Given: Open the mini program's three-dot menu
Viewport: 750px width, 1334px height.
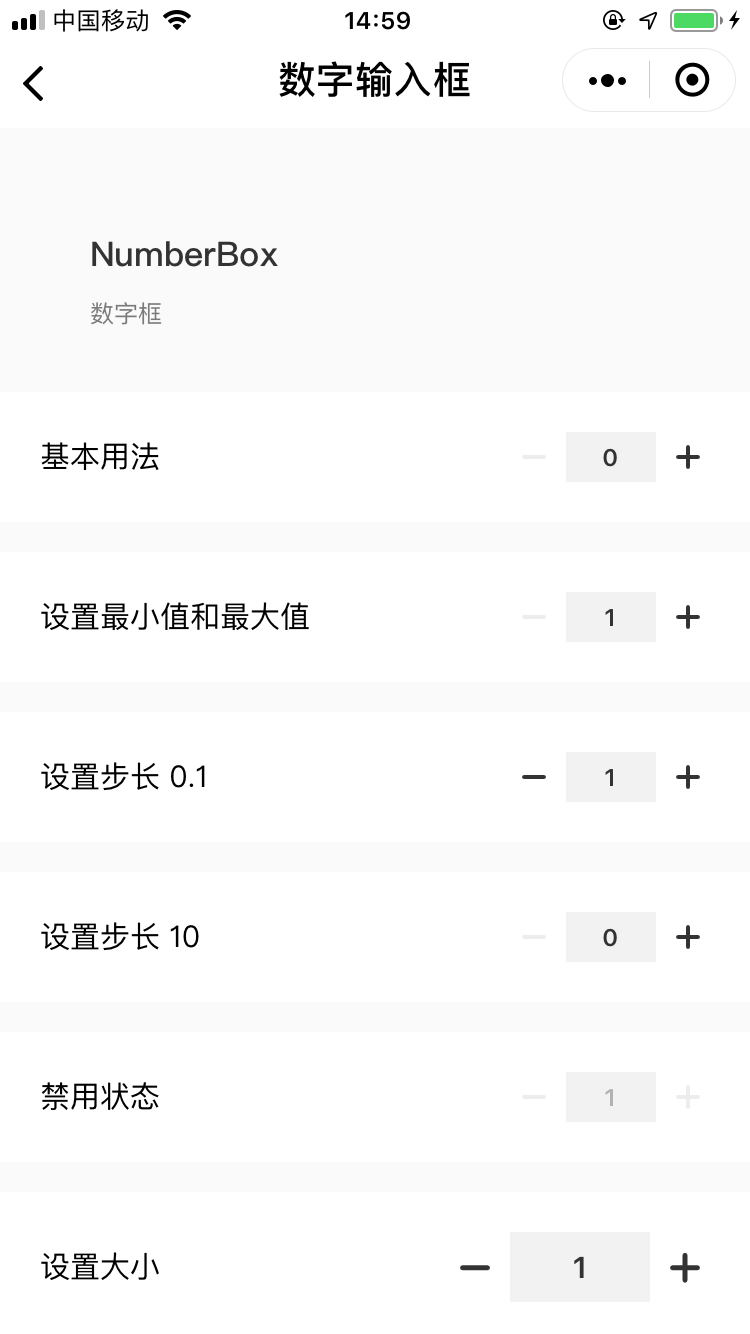Looking at the screenshot, I should click(607, 81).
